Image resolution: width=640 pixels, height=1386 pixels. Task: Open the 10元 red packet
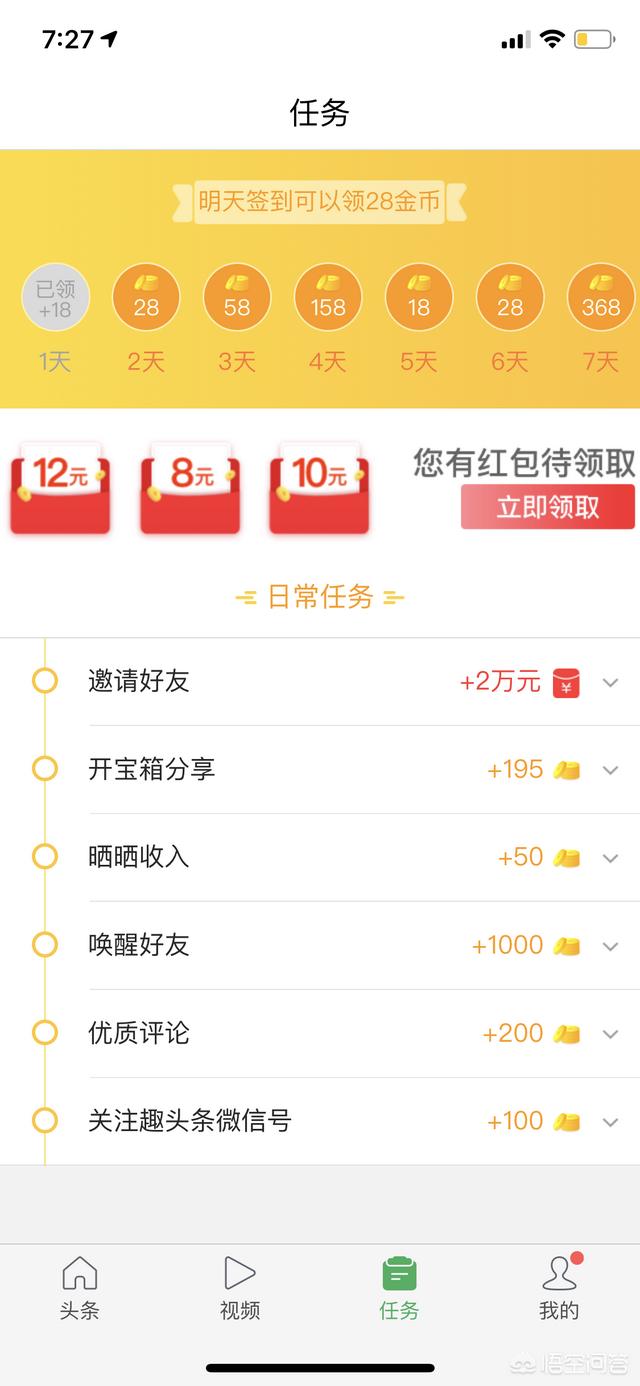[x=319, y=487]
